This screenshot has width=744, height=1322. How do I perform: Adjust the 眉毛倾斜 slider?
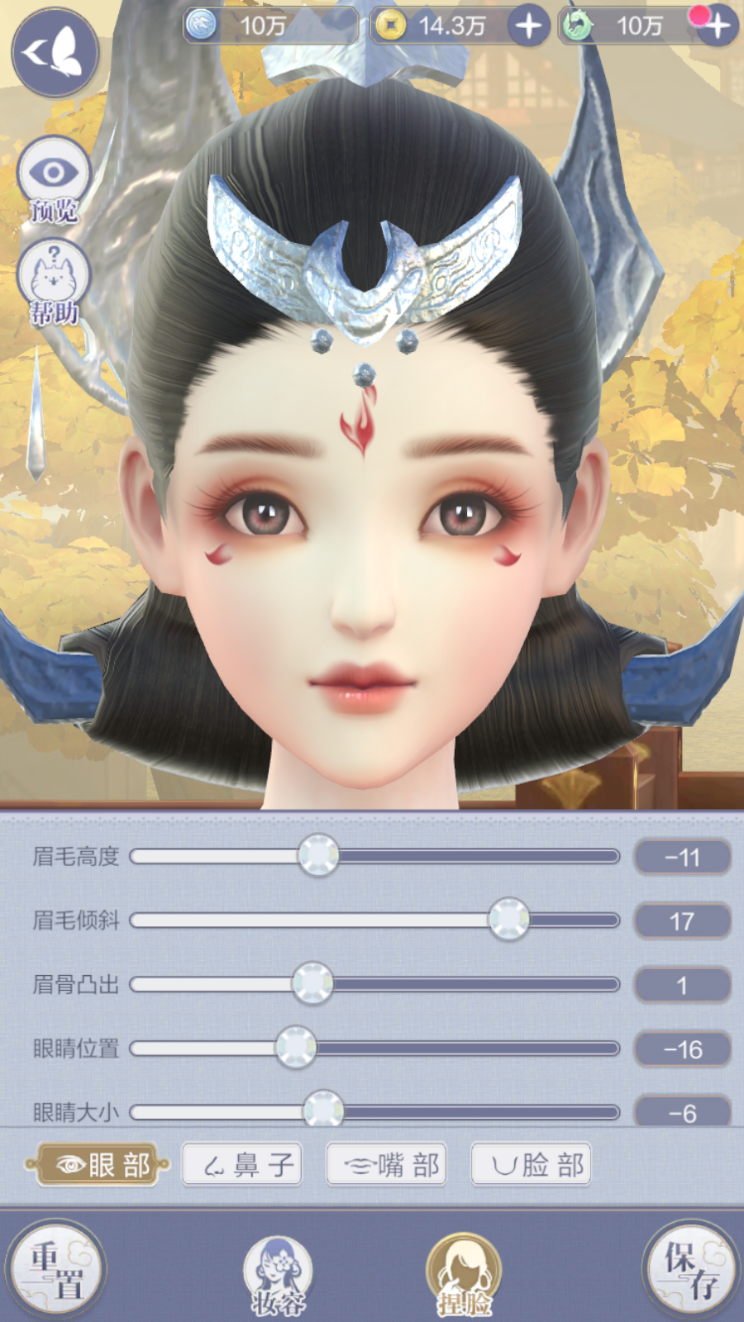(x=508, y=920)
